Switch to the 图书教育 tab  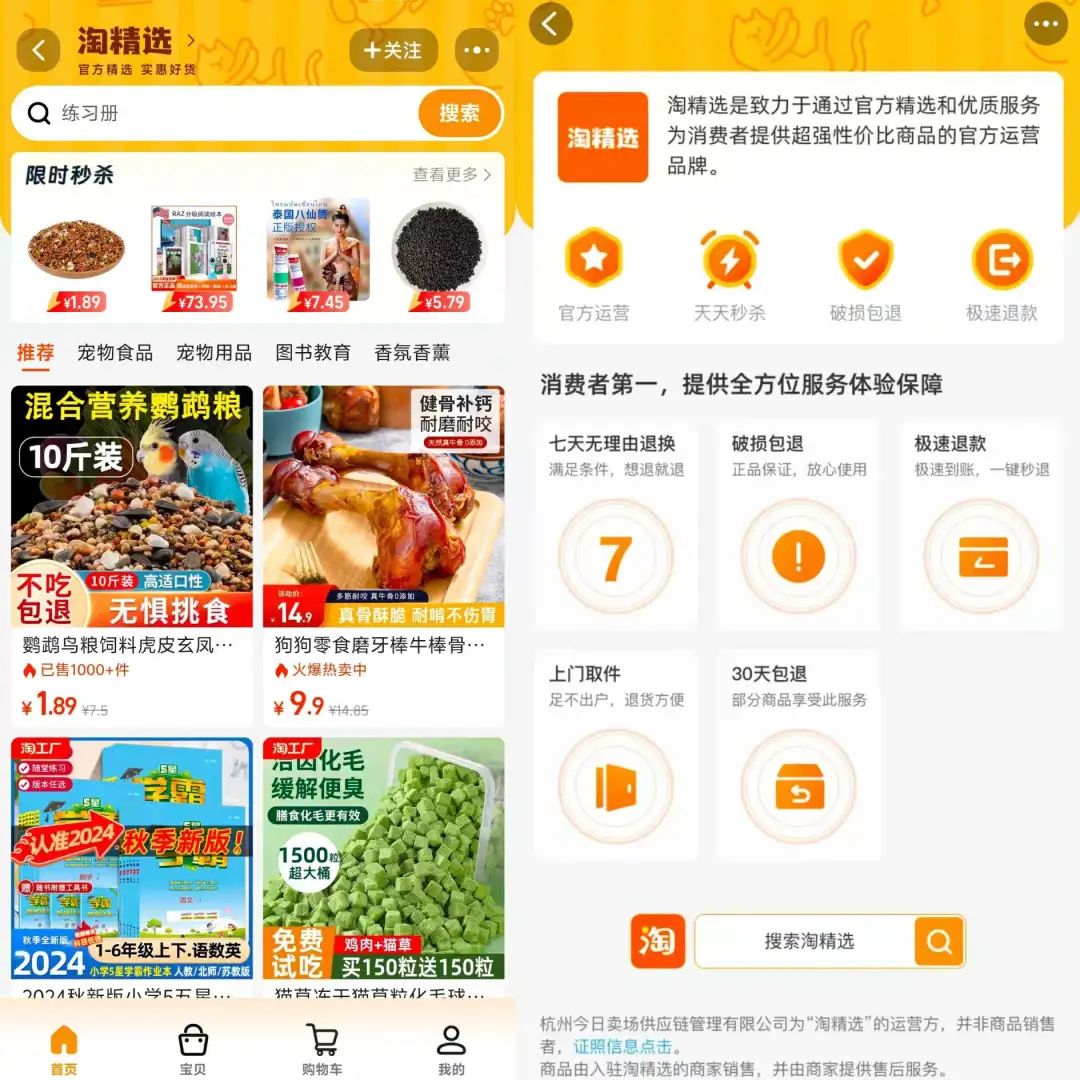(x=313, y=352)
